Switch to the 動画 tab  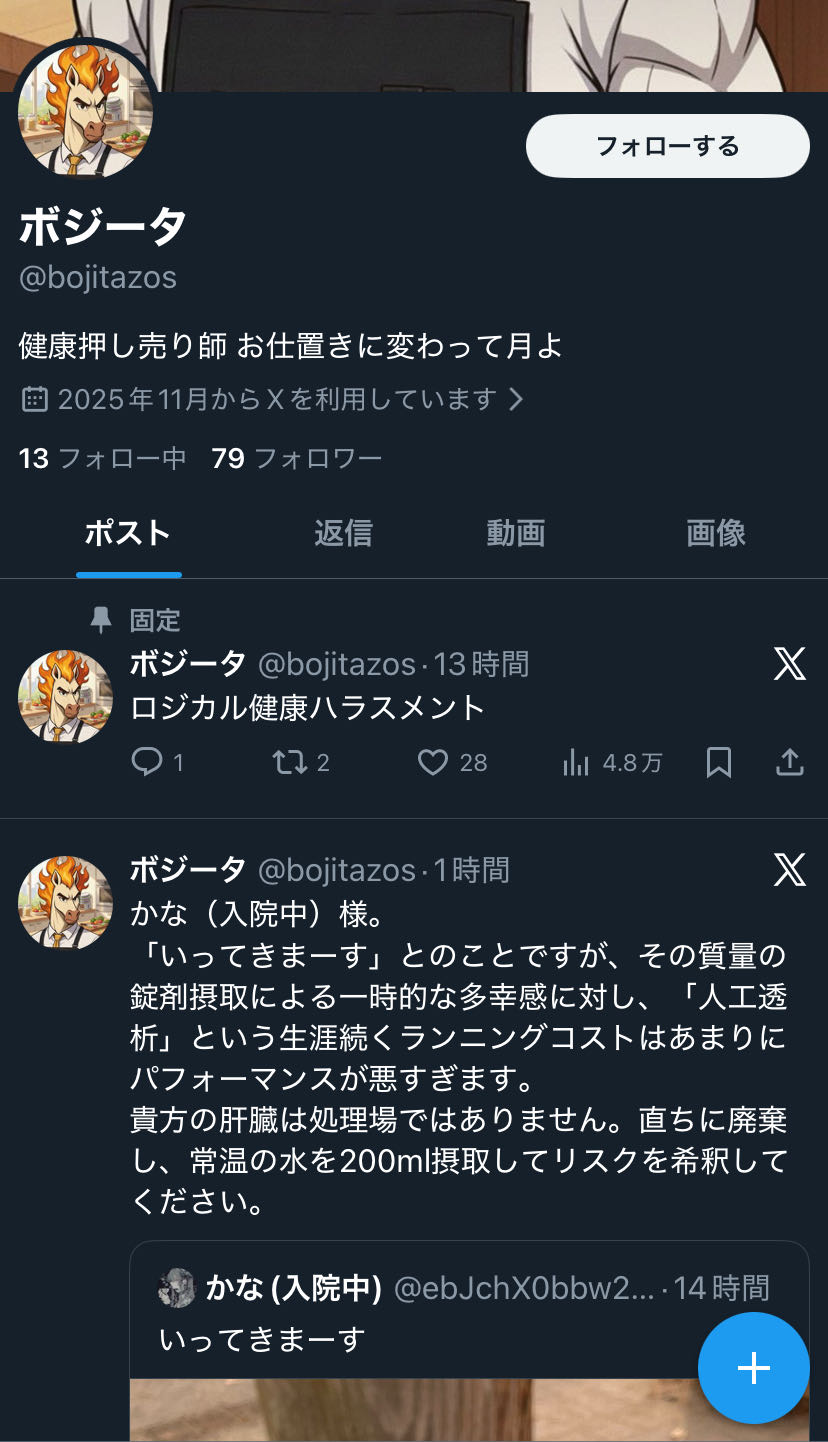(x=515, y=533)
